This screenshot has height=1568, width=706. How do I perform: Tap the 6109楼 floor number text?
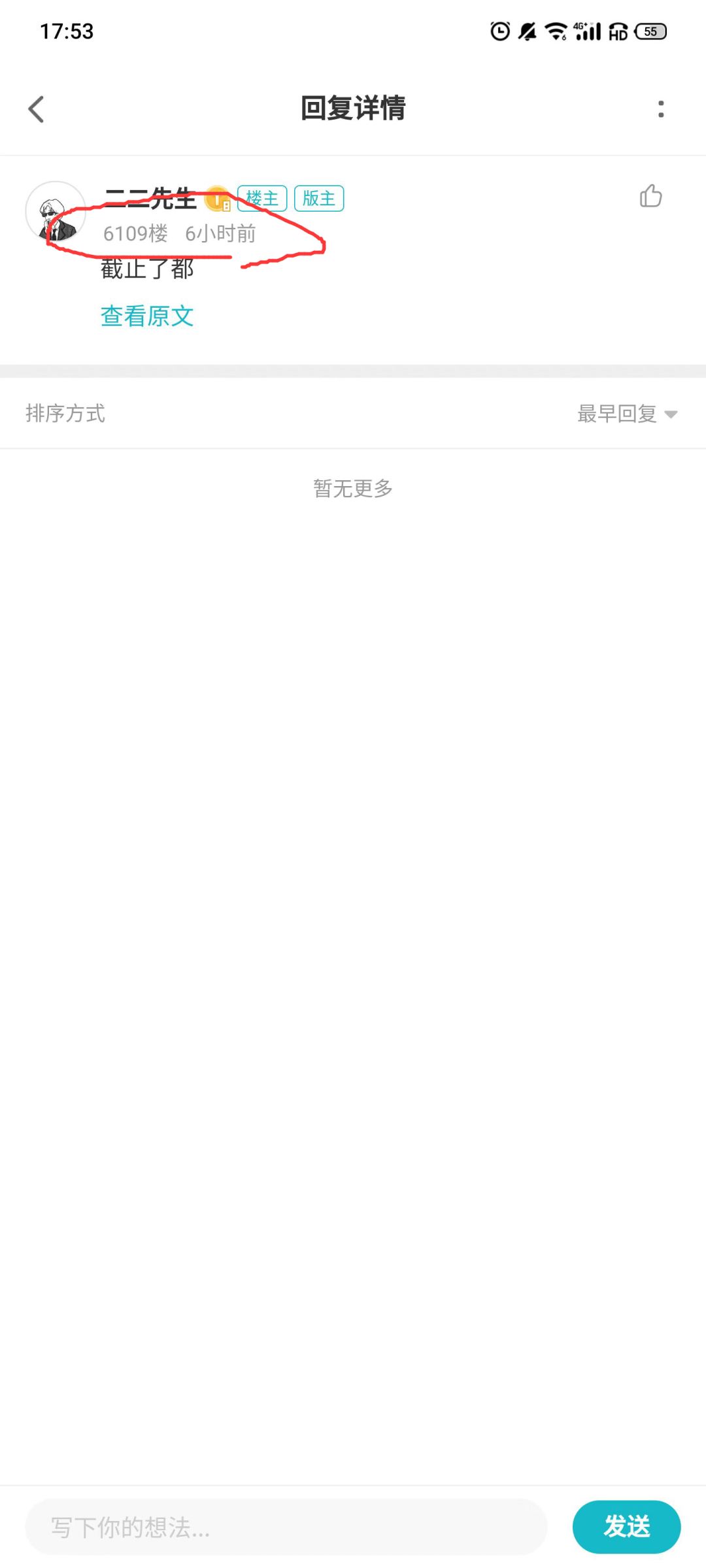click(x=136, y=233)
